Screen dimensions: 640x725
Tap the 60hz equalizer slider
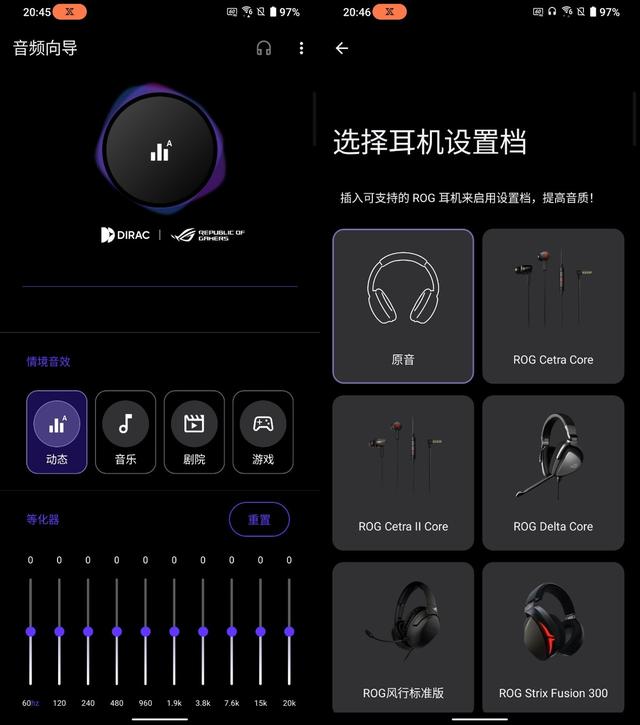point(30,631)
